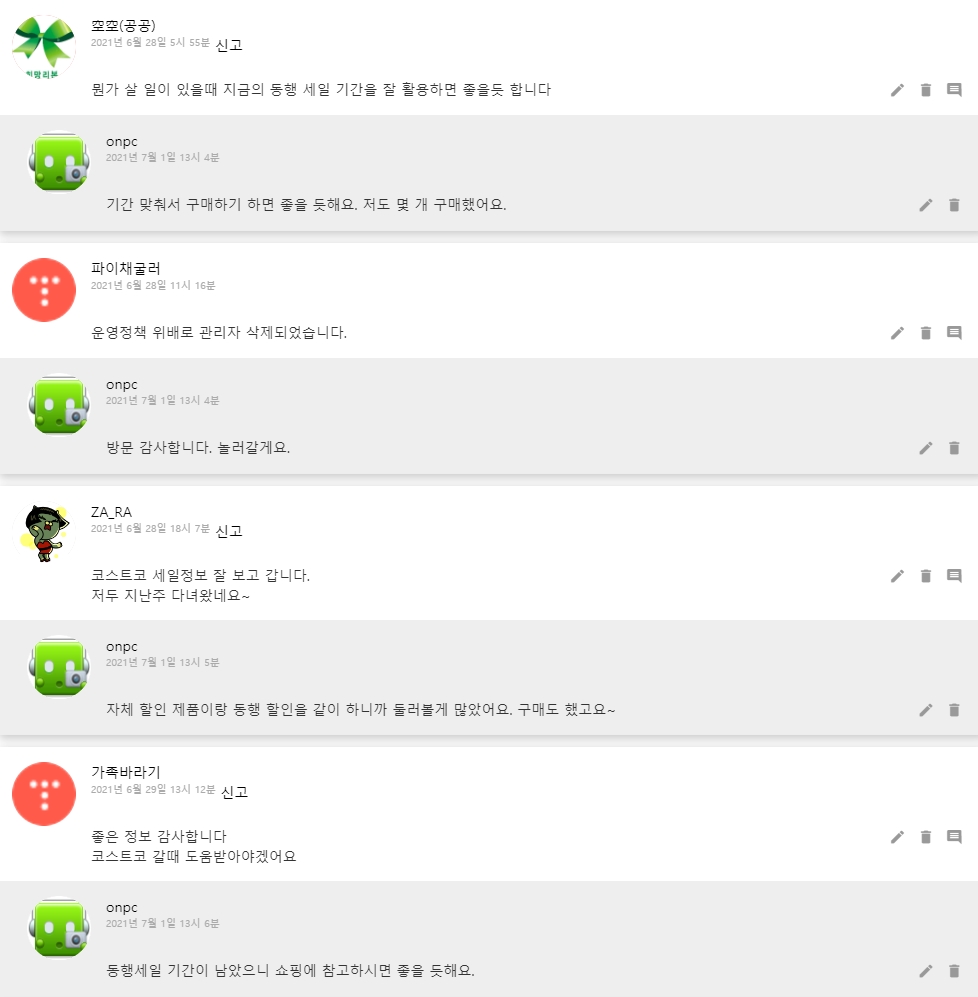978x997 pixels.
Task: Edit onpc's reply about 동행세일 기간
Action: coord(925,971)
